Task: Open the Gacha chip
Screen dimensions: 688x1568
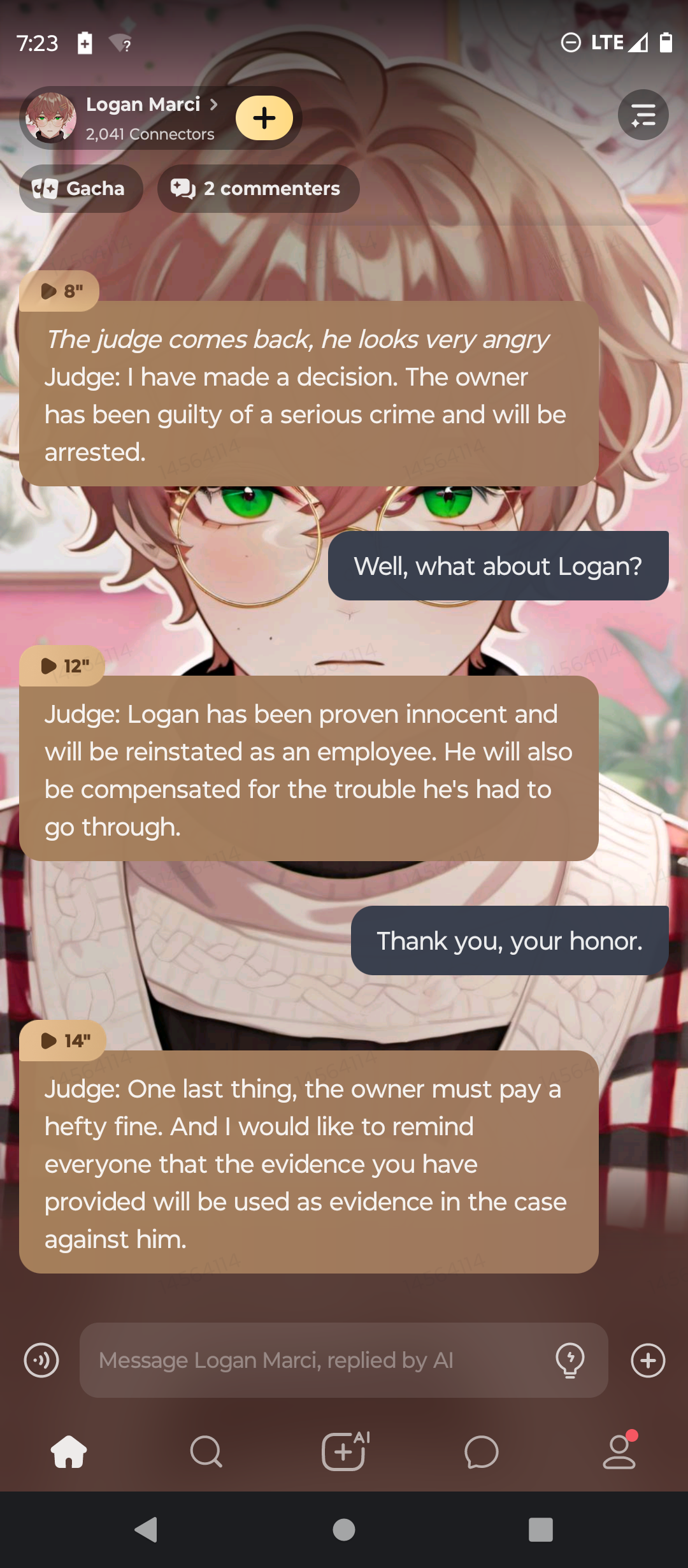Action: pyautogui.click(x=81, y=189)
